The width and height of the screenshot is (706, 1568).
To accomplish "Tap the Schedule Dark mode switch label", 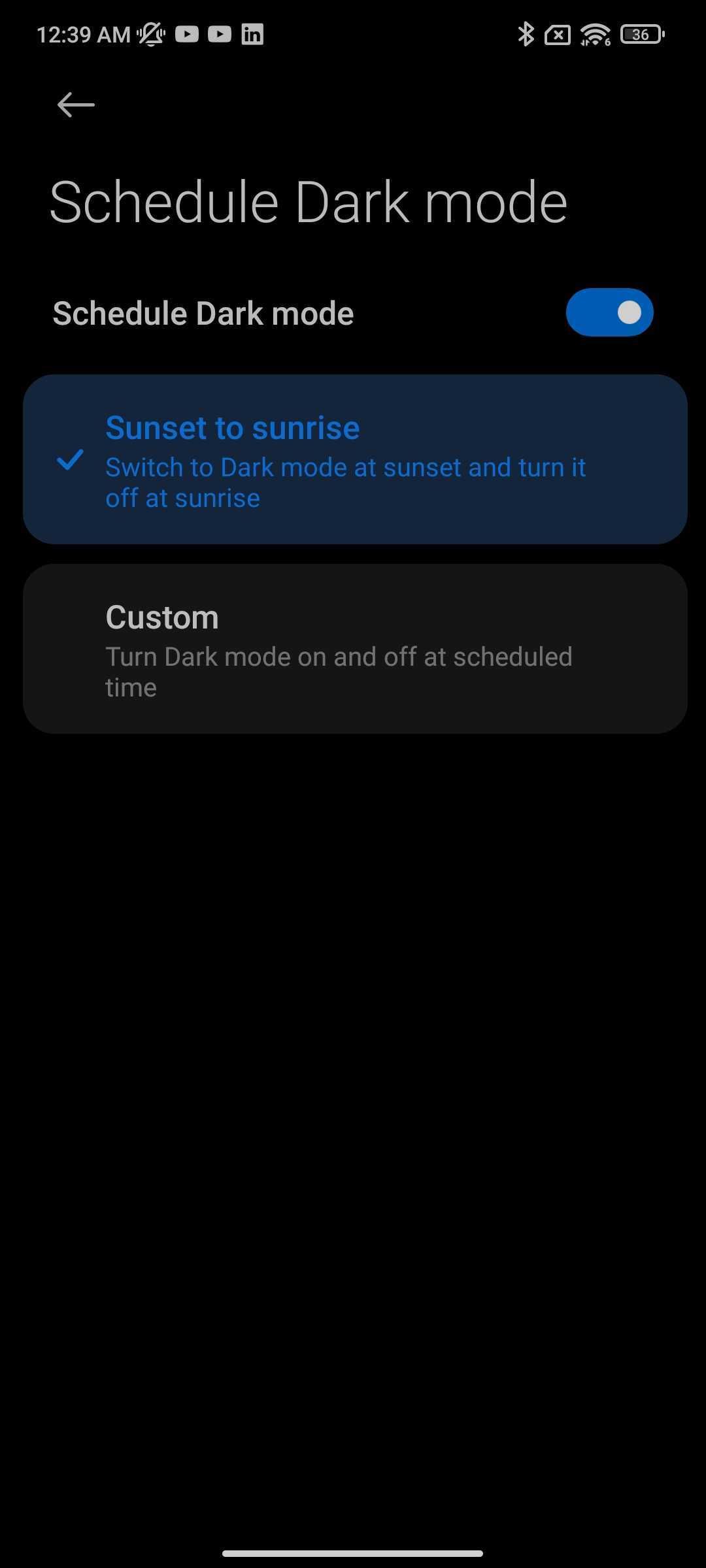I will point(203,313).
